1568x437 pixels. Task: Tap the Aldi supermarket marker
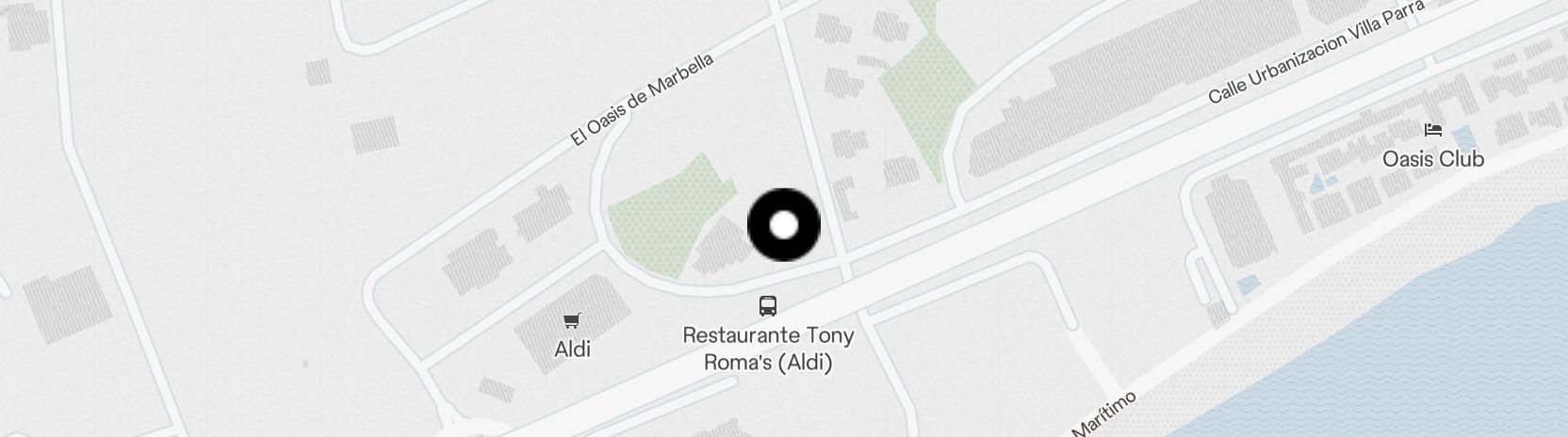pyautogui.click(x=571, y=322)
